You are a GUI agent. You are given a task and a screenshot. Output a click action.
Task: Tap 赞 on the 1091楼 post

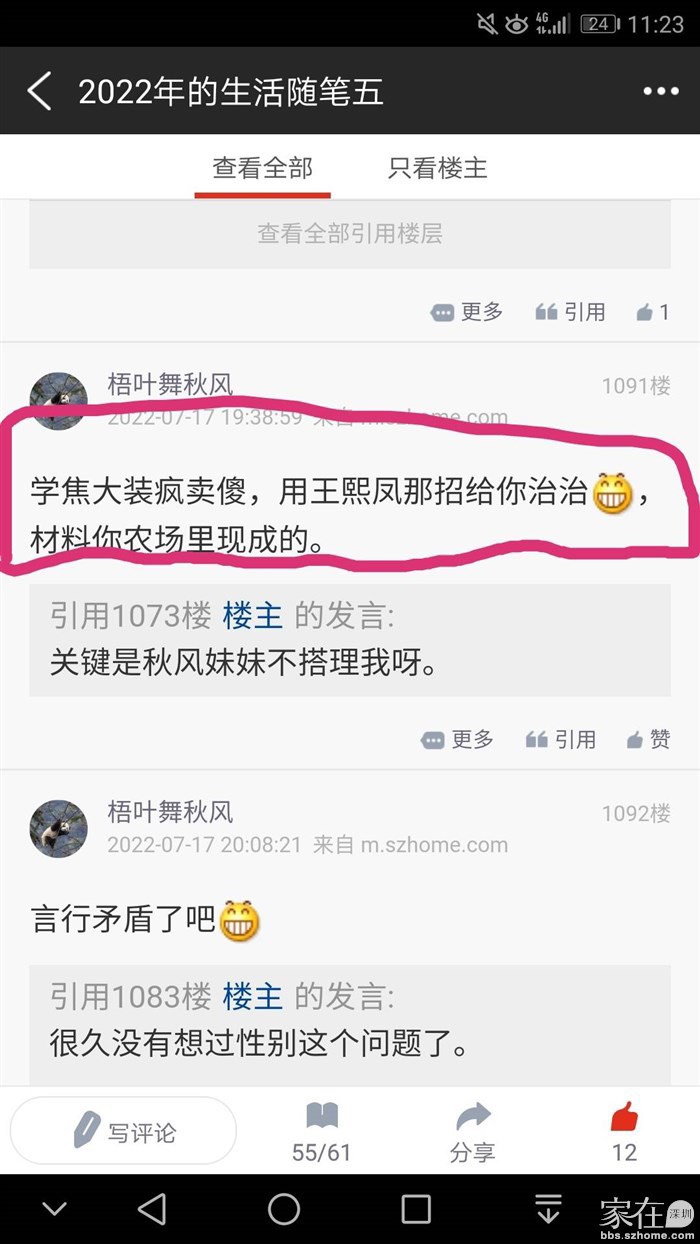[x=648, y=739]
